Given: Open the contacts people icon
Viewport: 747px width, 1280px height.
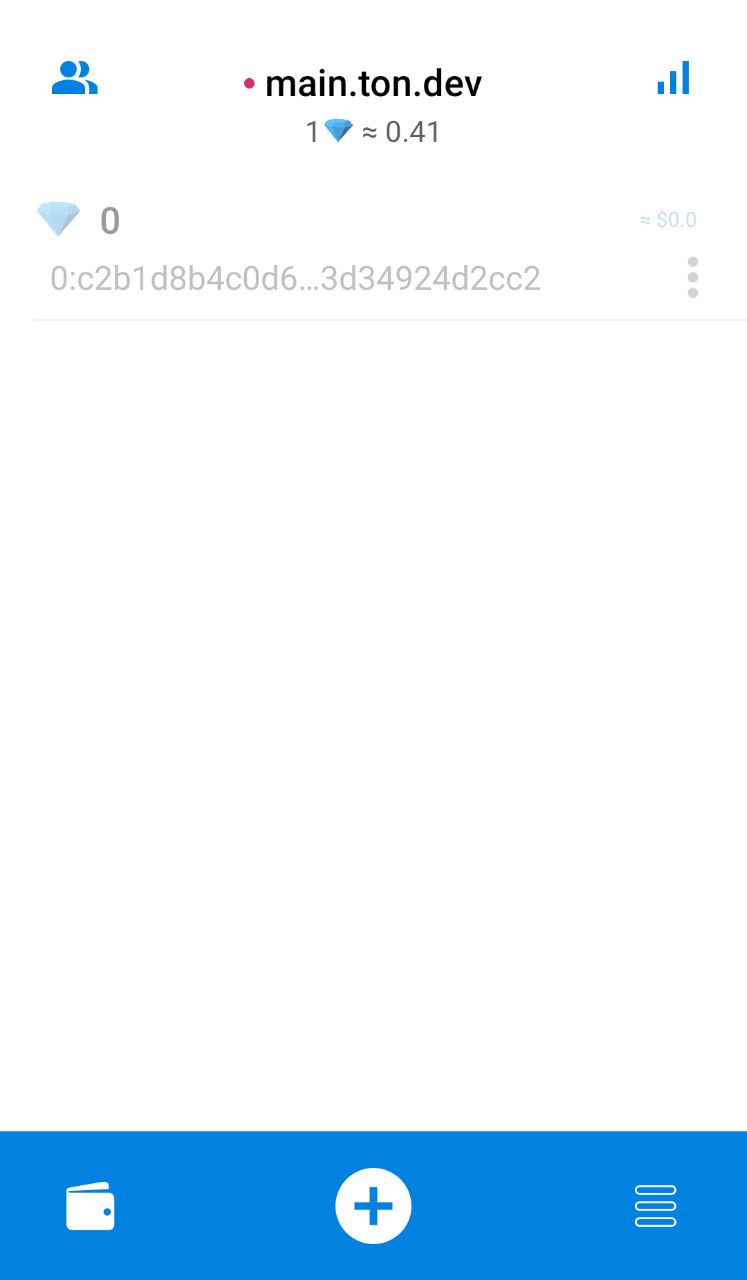Looking at the screenshot, I should point(75,78).
